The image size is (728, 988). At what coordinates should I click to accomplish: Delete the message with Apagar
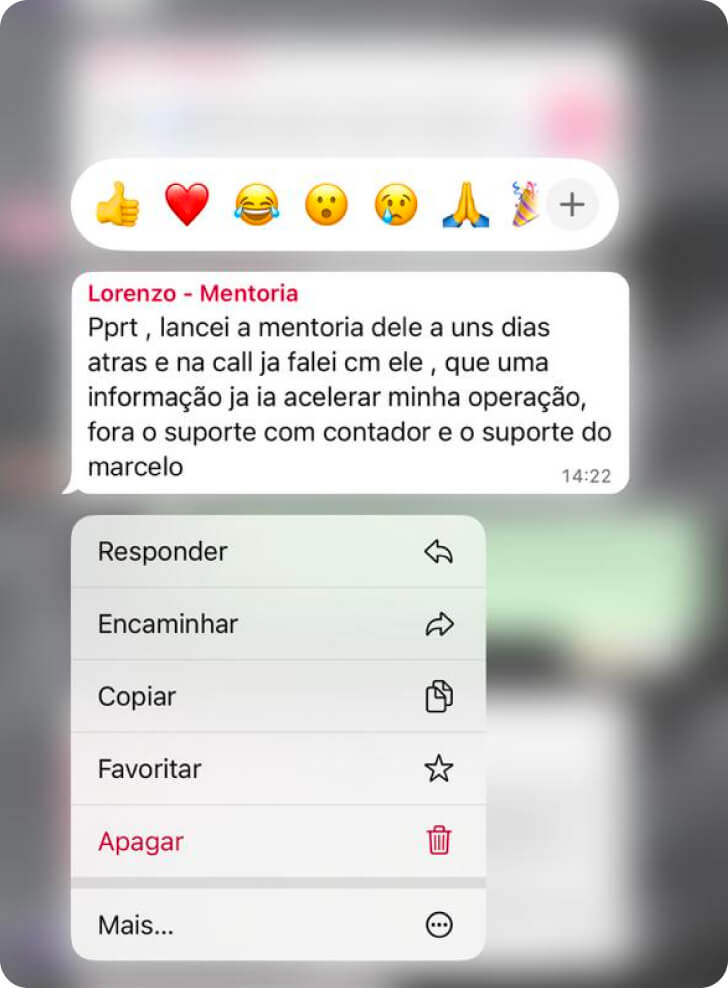[x=278, y=842]
